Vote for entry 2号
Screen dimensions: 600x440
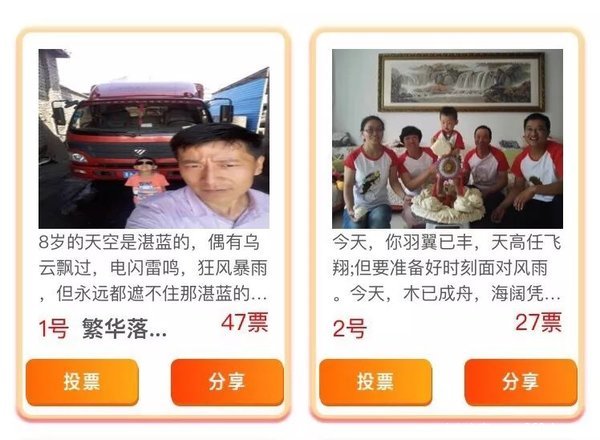click(x=375, y=382)
